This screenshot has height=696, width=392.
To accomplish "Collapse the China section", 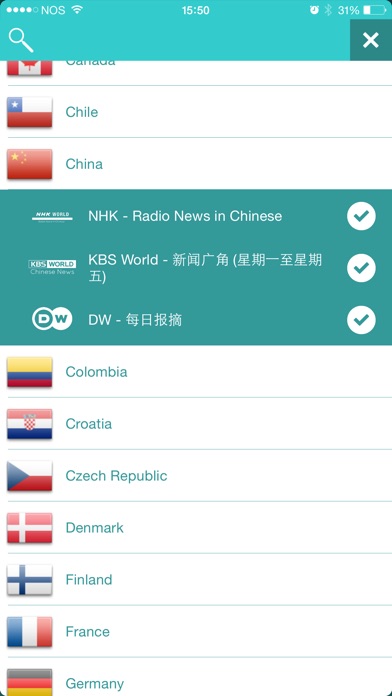I will pos(196,164).
